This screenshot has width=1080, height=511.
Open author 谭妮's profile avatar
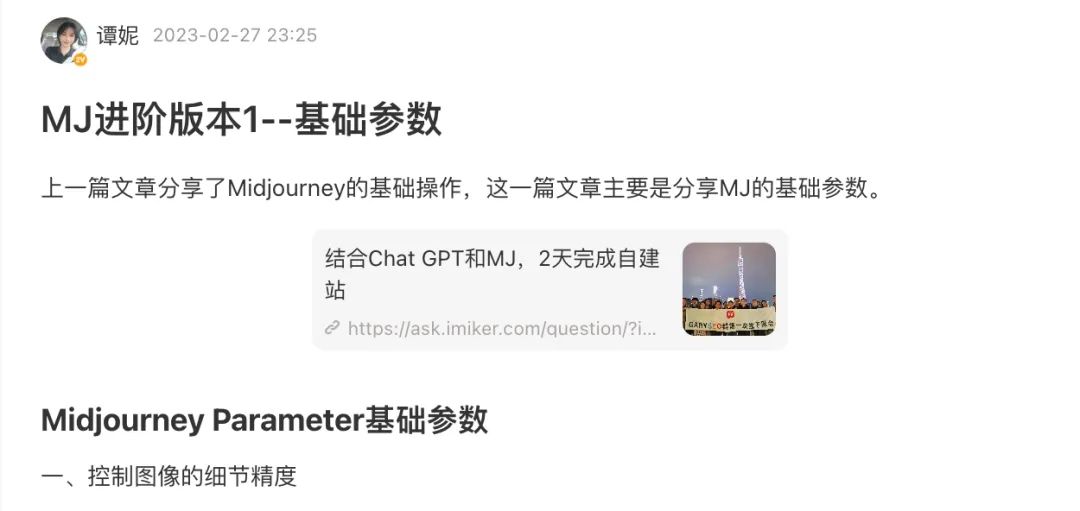tap(63, 40)
